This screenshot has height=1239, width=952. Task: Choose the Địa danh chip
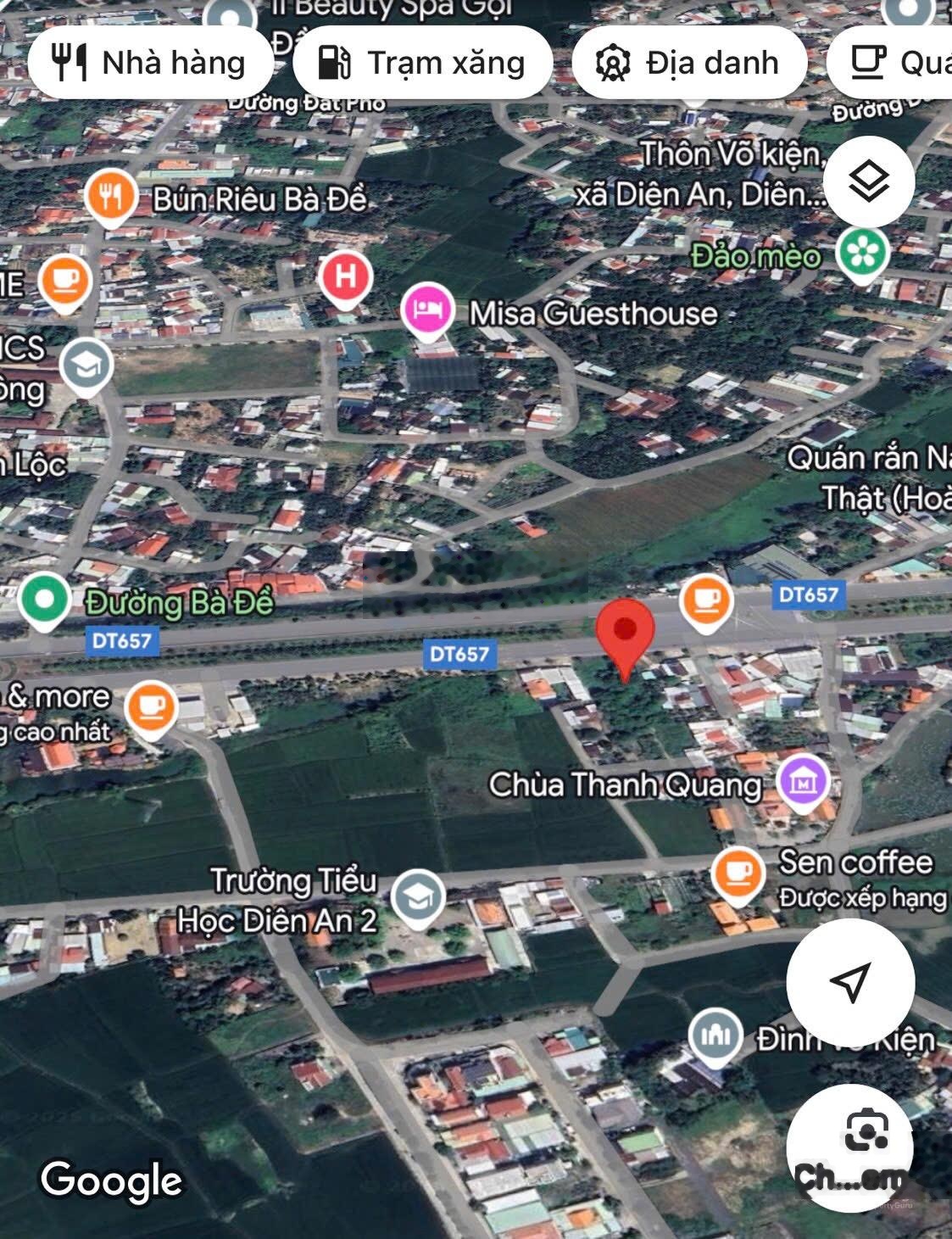(688, 63)
